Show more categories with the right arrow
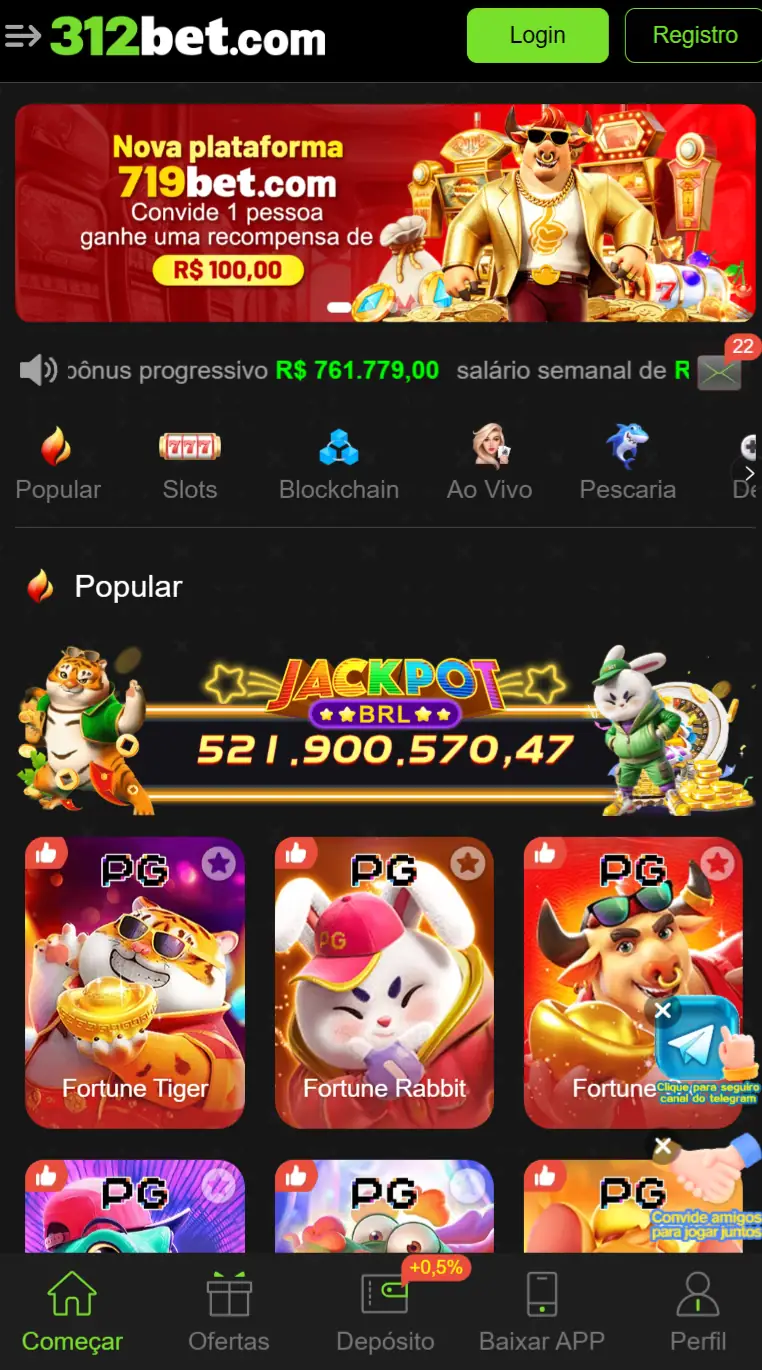Viewport: 762px width, 1370px height. coord(748,472)
